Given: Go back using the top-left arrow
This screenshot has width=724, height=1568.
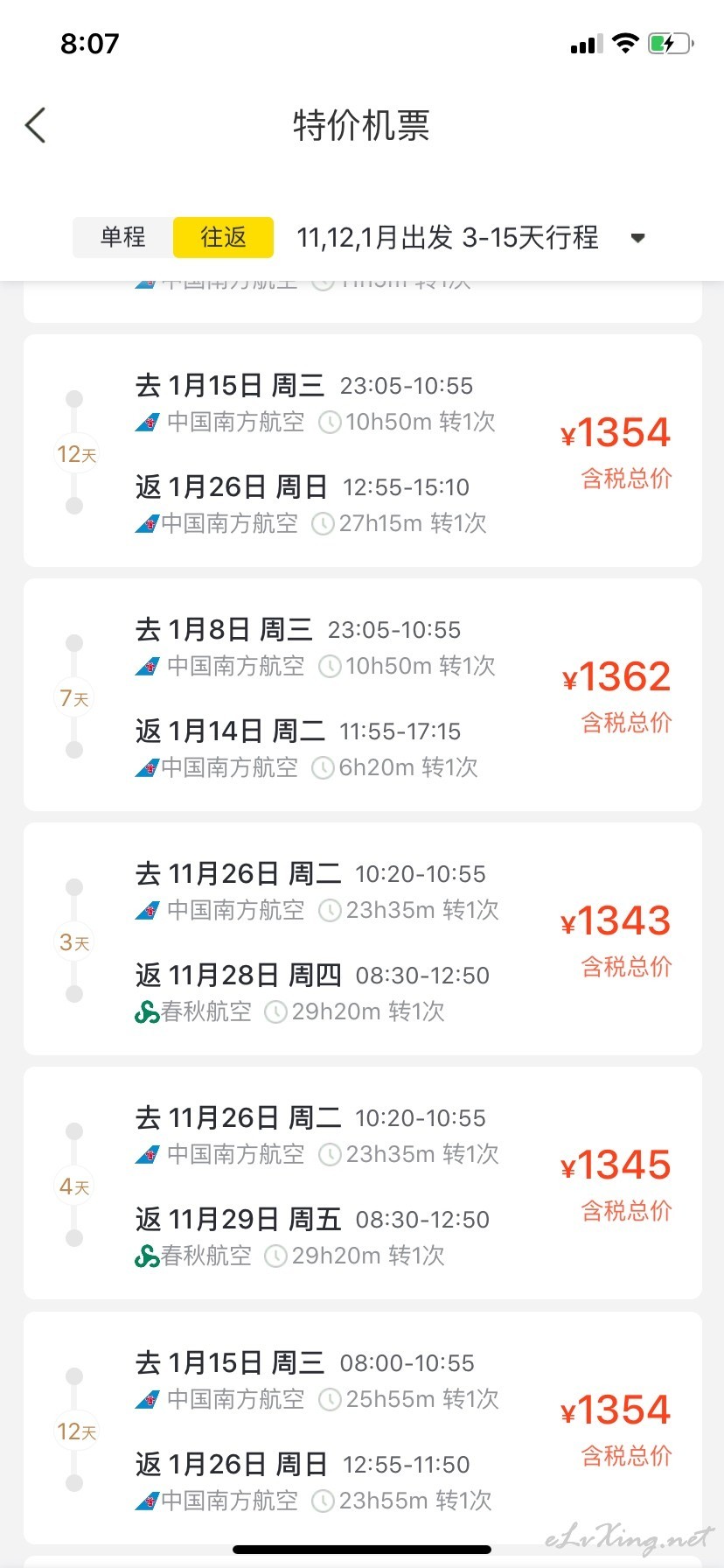Looking at the screenshot, I should 35,125.
